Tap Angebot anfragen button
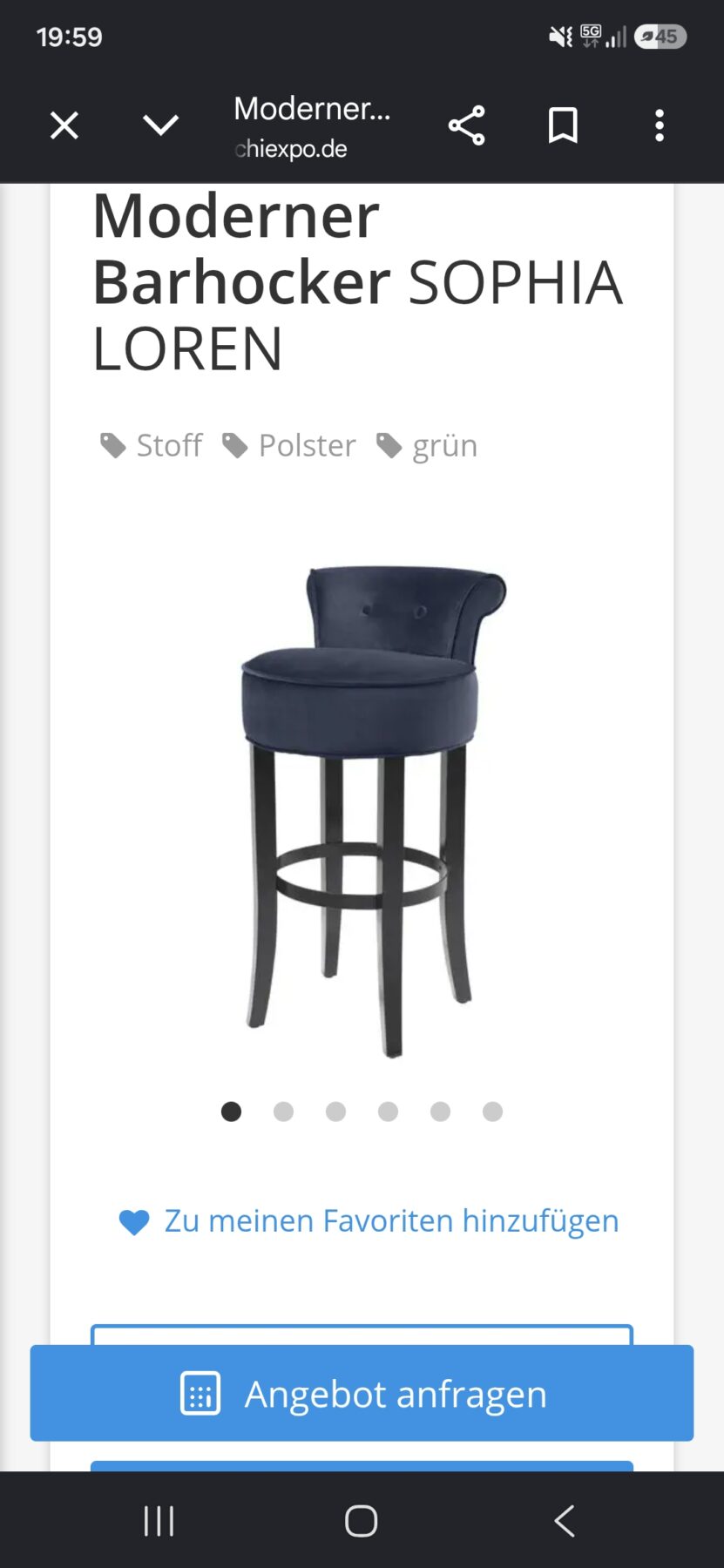The height and width of the screenshot is (1568, 724). pyautogui.click(x=362, y=1393)
